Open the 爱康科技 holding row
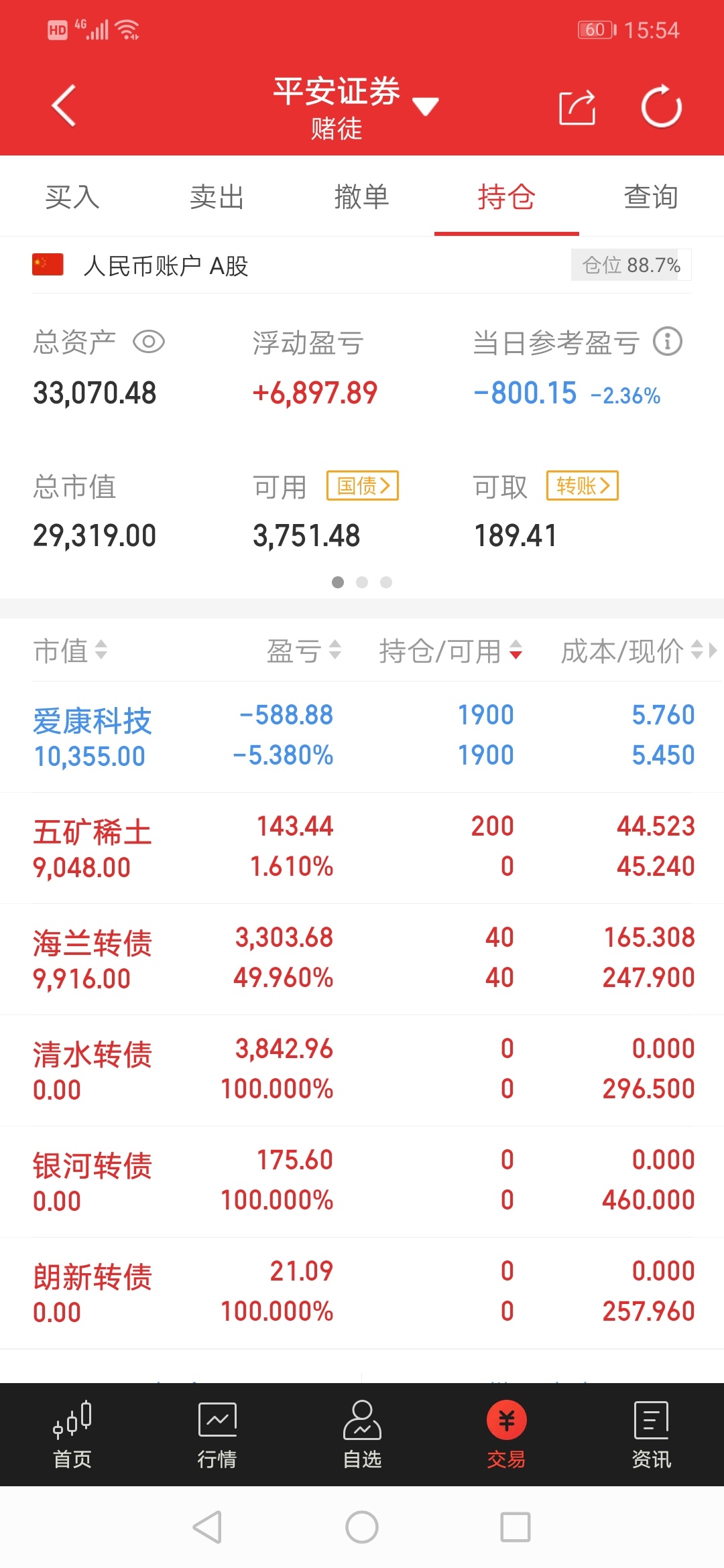Viewport: 724px width, 1568px height. (362, 737)
